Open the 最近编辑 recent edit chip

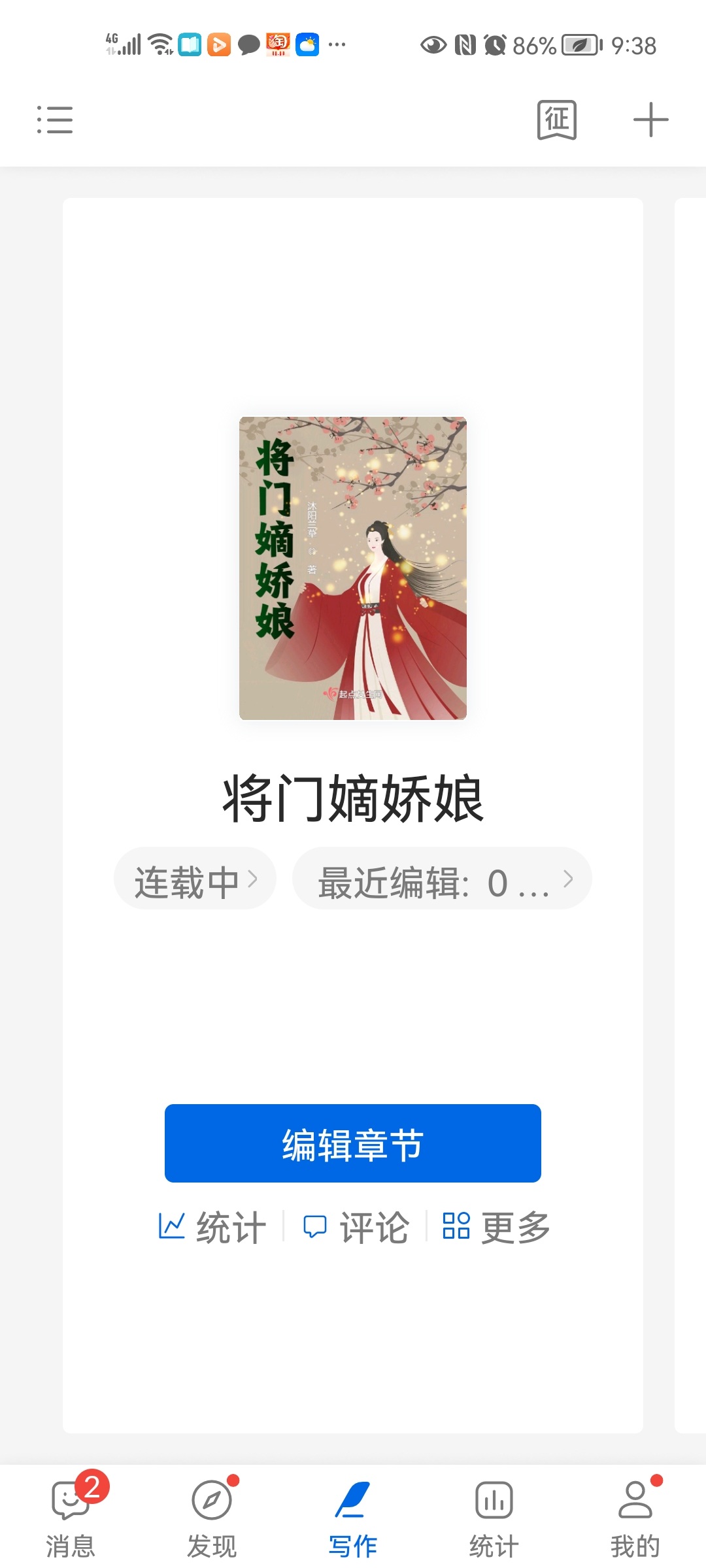click(442, 879)
